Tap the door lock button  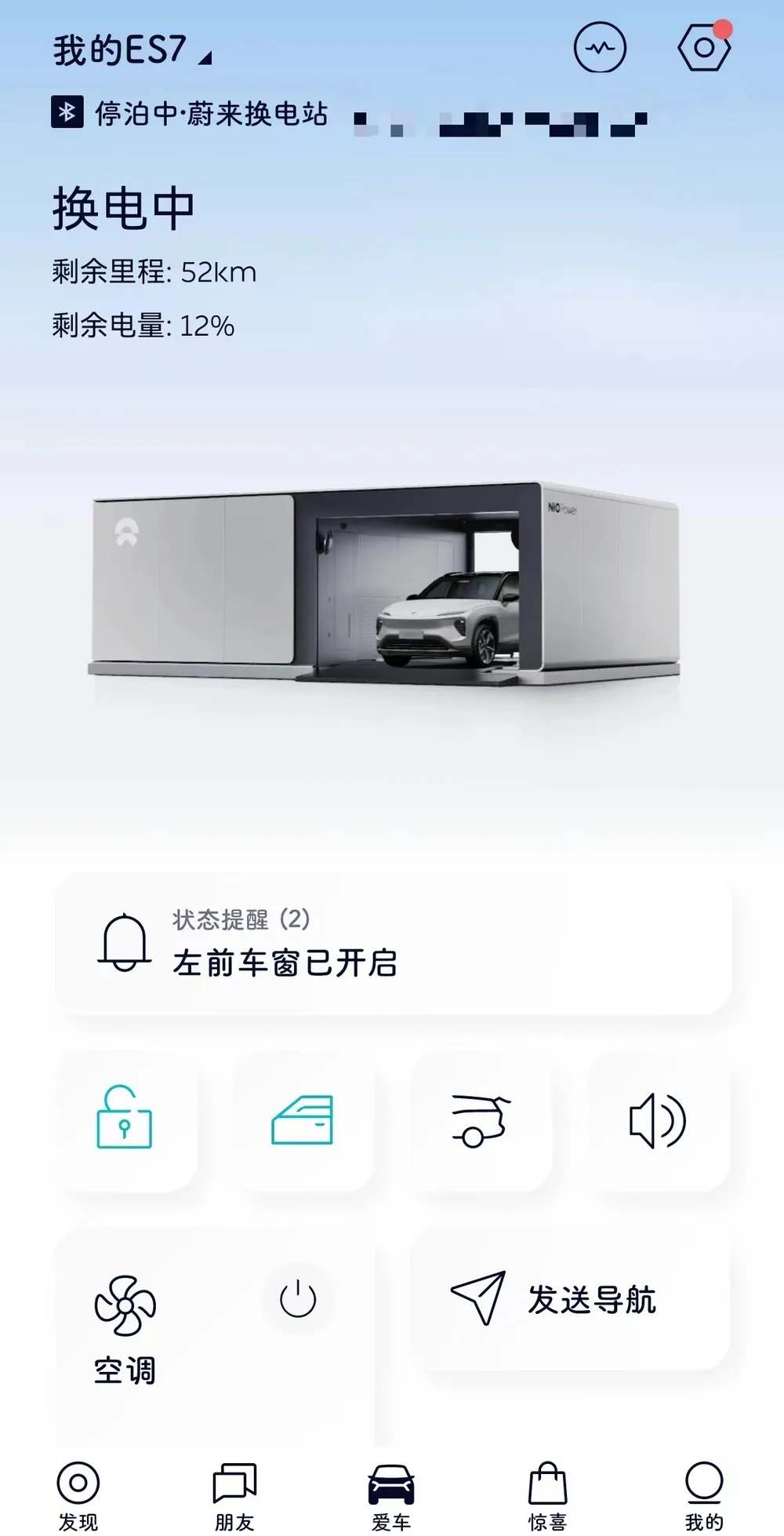pyautogui.click(x=125, y=1119)
